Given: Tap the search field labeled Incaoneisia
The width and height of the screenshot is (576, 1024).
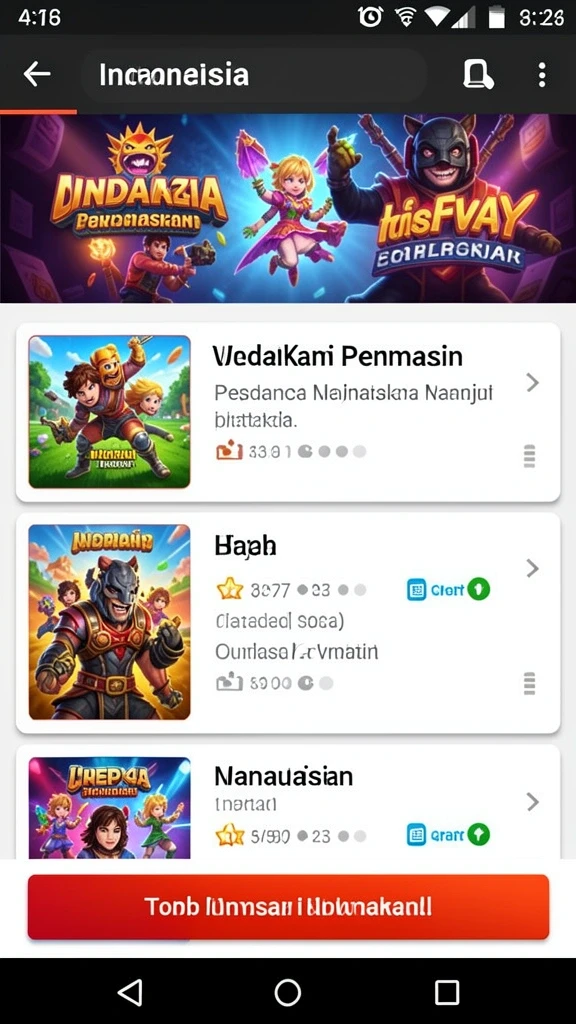Looking at the screenshot, I should [x=253, y=74].
